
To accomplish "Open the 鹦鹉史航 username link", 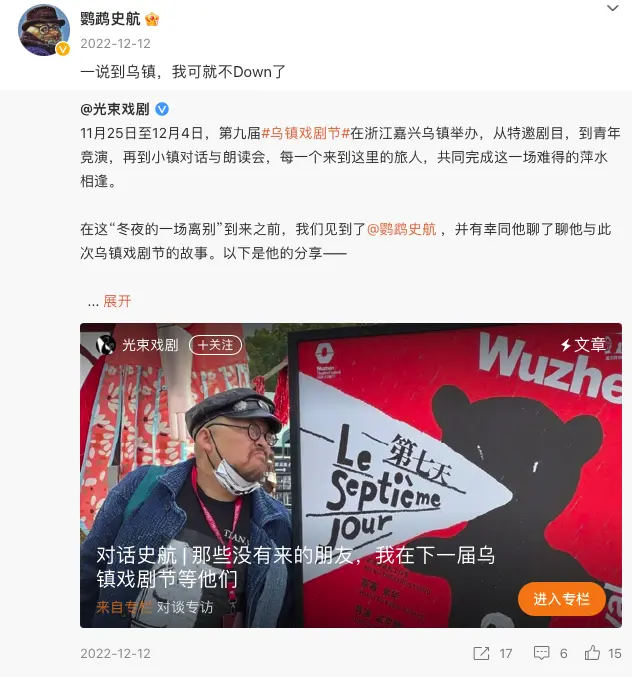I will pos(113,19).
